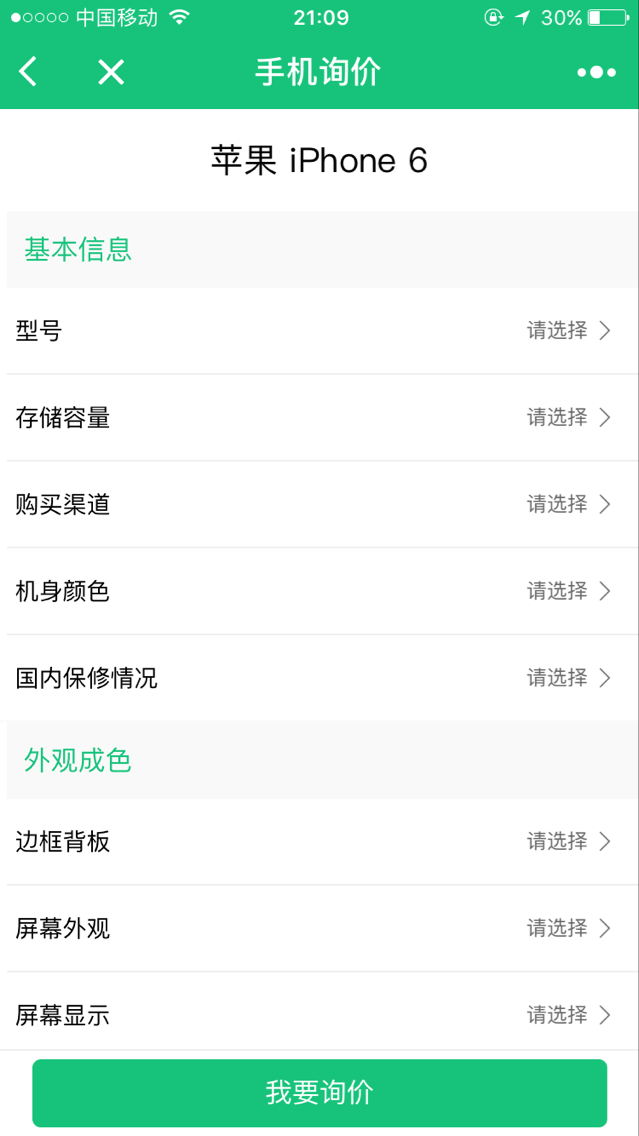Open the 购买渠道 row
Image resolution: width=639 pixels, height=1136 pixels.
(322, 504)
